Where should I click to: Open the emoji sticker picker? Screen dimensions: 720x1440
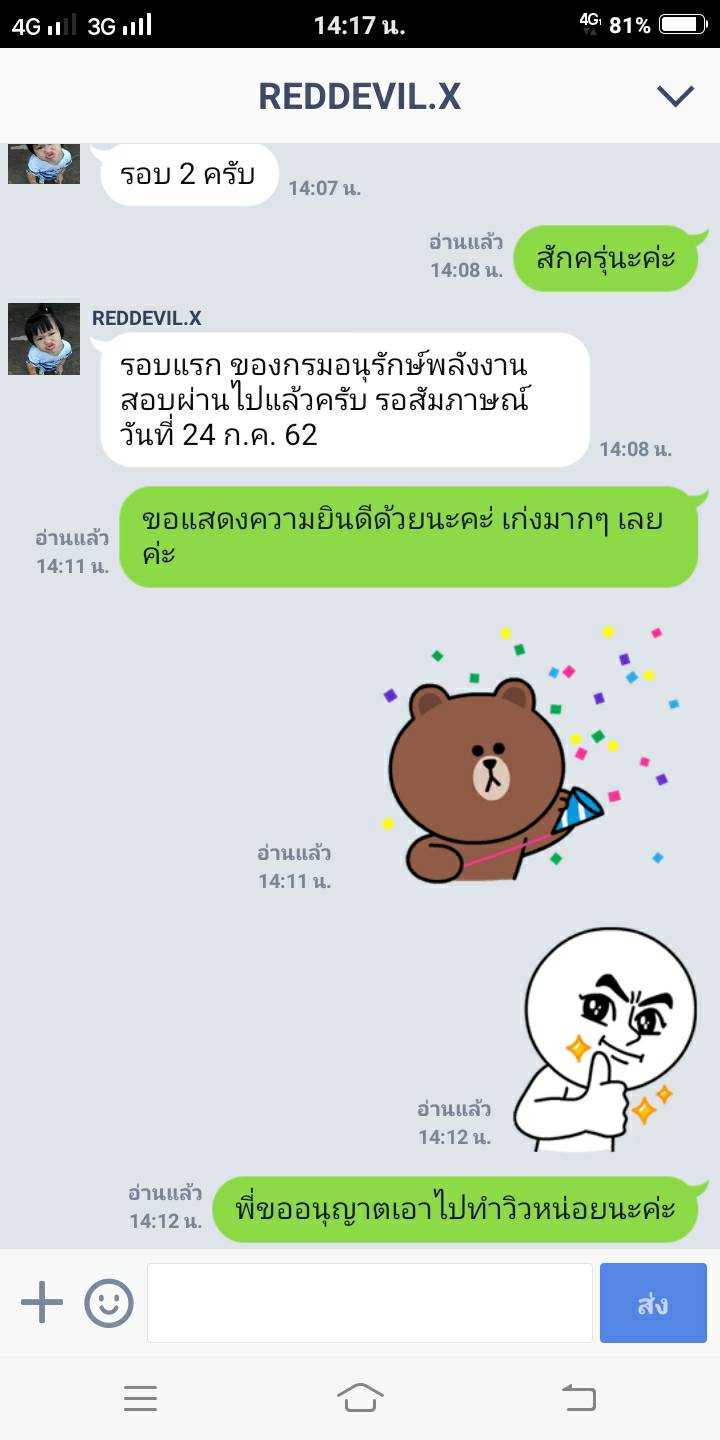click(109, 1303)
